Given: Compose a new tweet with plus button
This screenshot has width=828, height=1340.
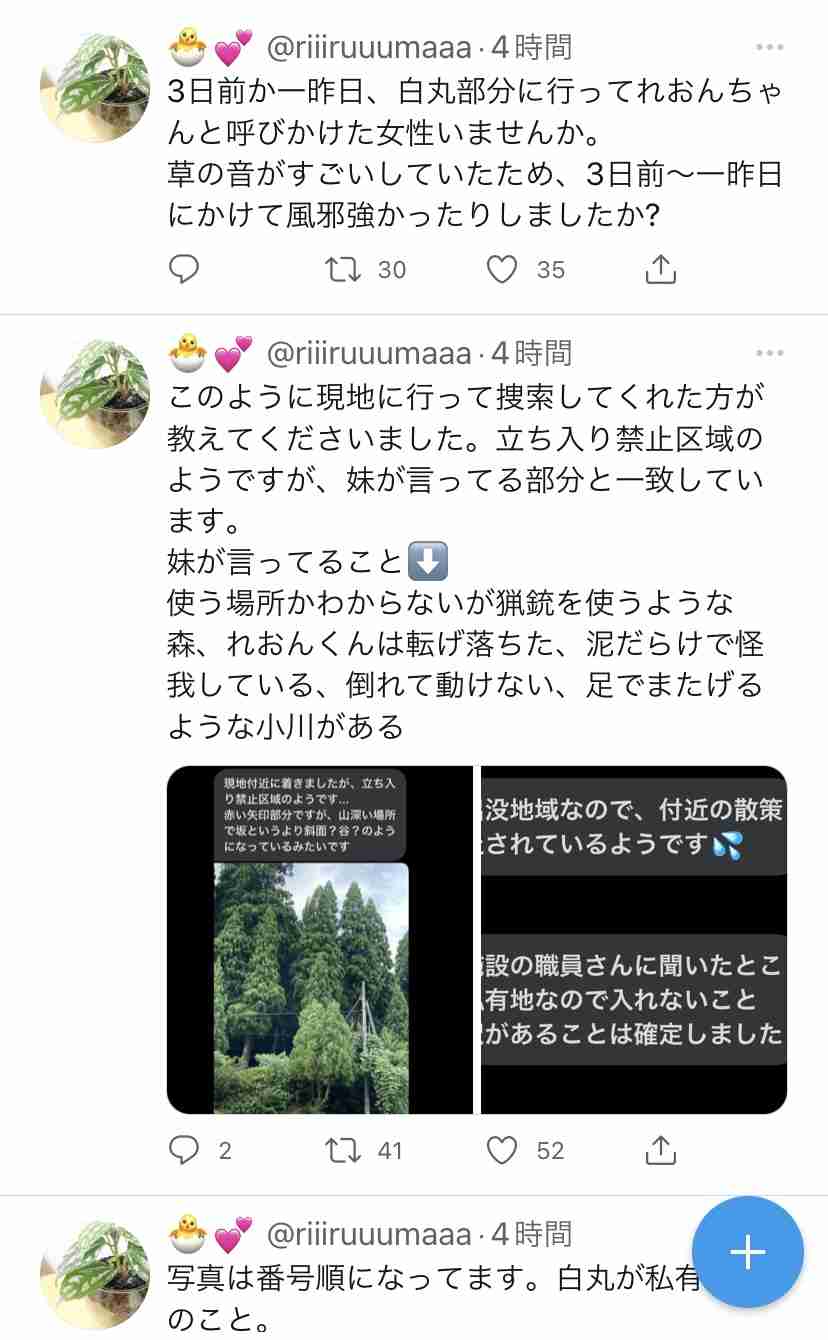Looking at the screenshot, I should click(748, 1252).
